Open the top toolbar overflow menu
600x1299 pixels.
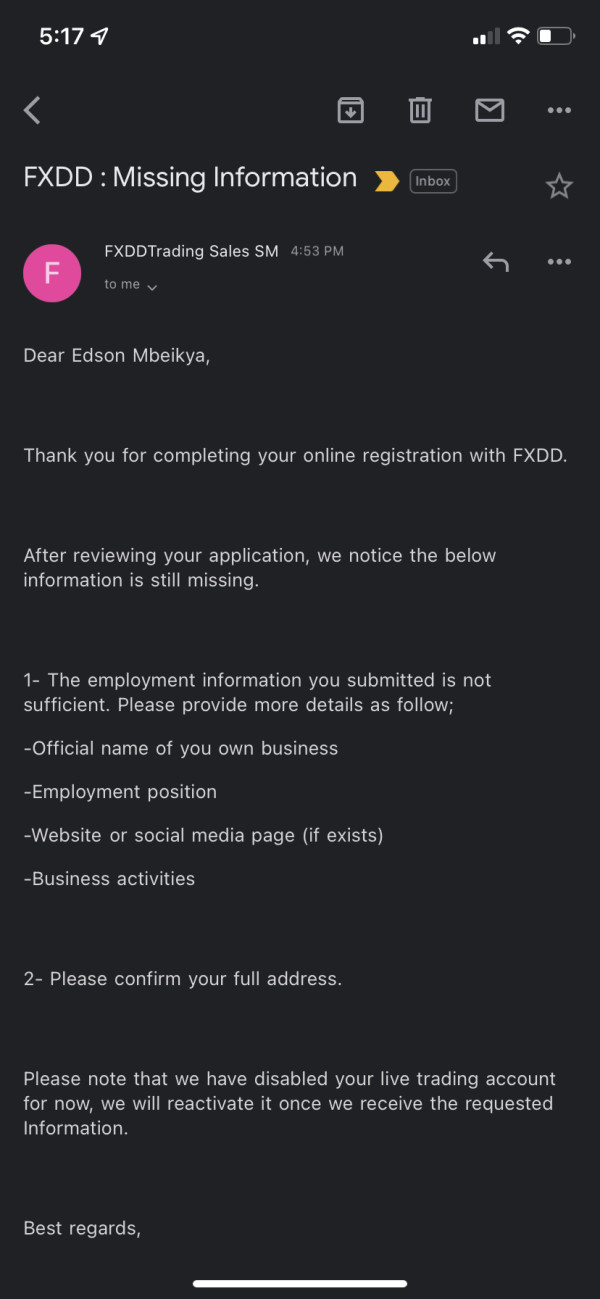[559, 110]
